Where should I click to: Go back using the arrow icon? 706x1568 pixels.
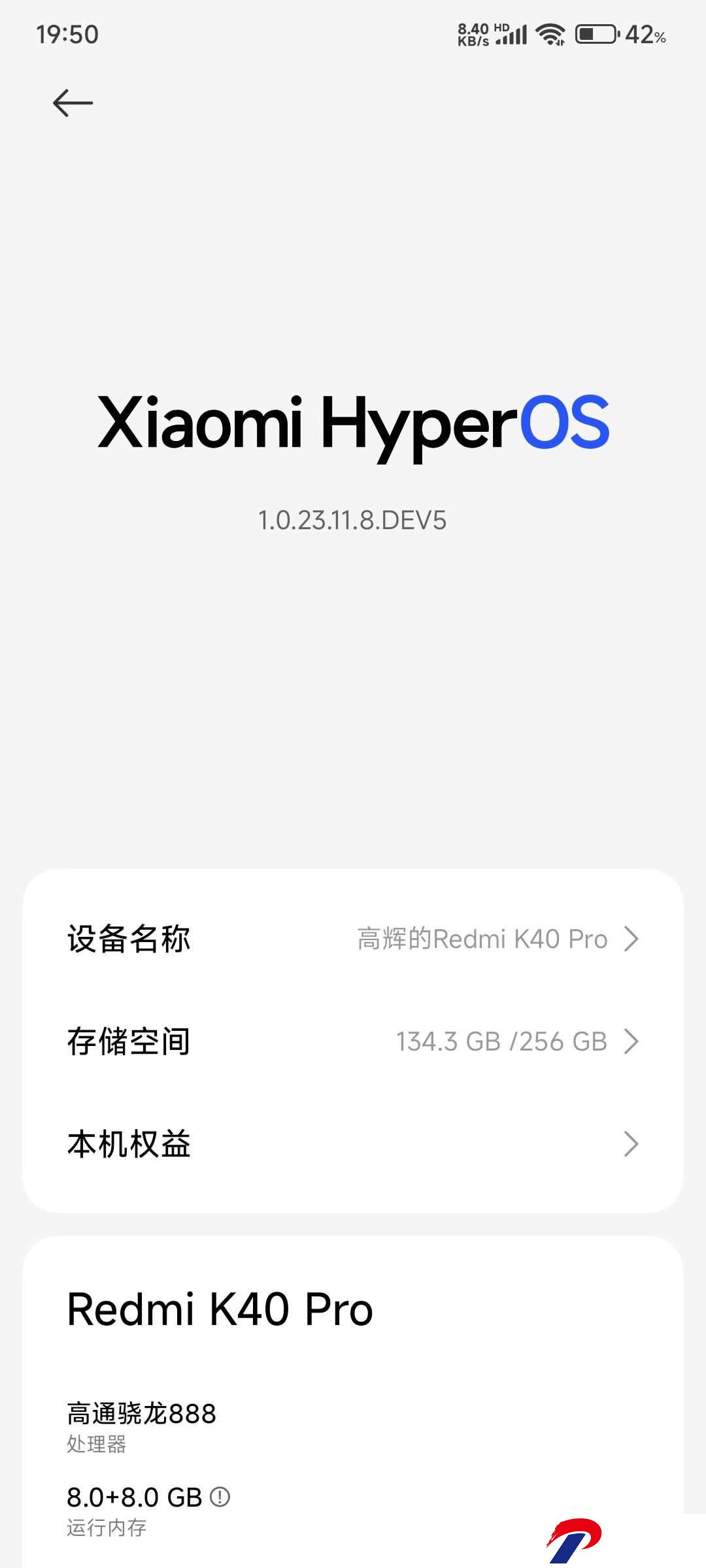(x=73, y=103)
